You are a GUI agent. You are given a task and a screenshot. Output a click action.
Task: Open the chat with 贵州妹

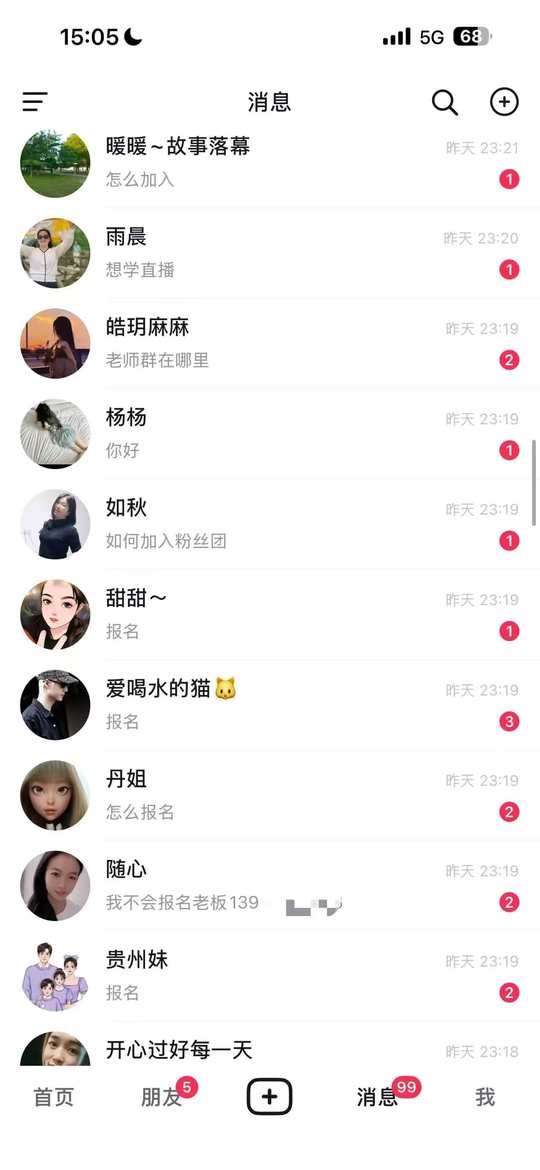click(270, 975)
